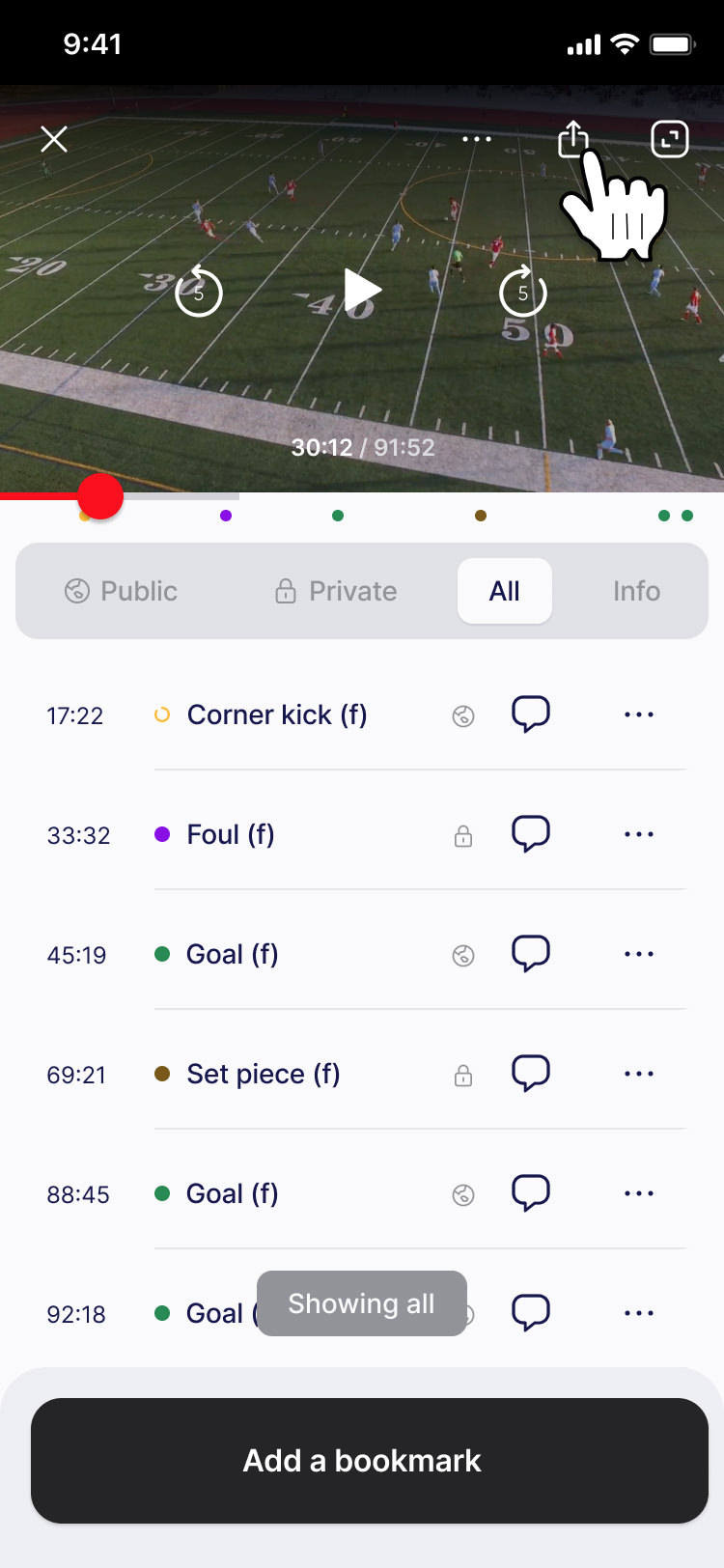
Task: Close the video player
Action: (x=54, y=140)
